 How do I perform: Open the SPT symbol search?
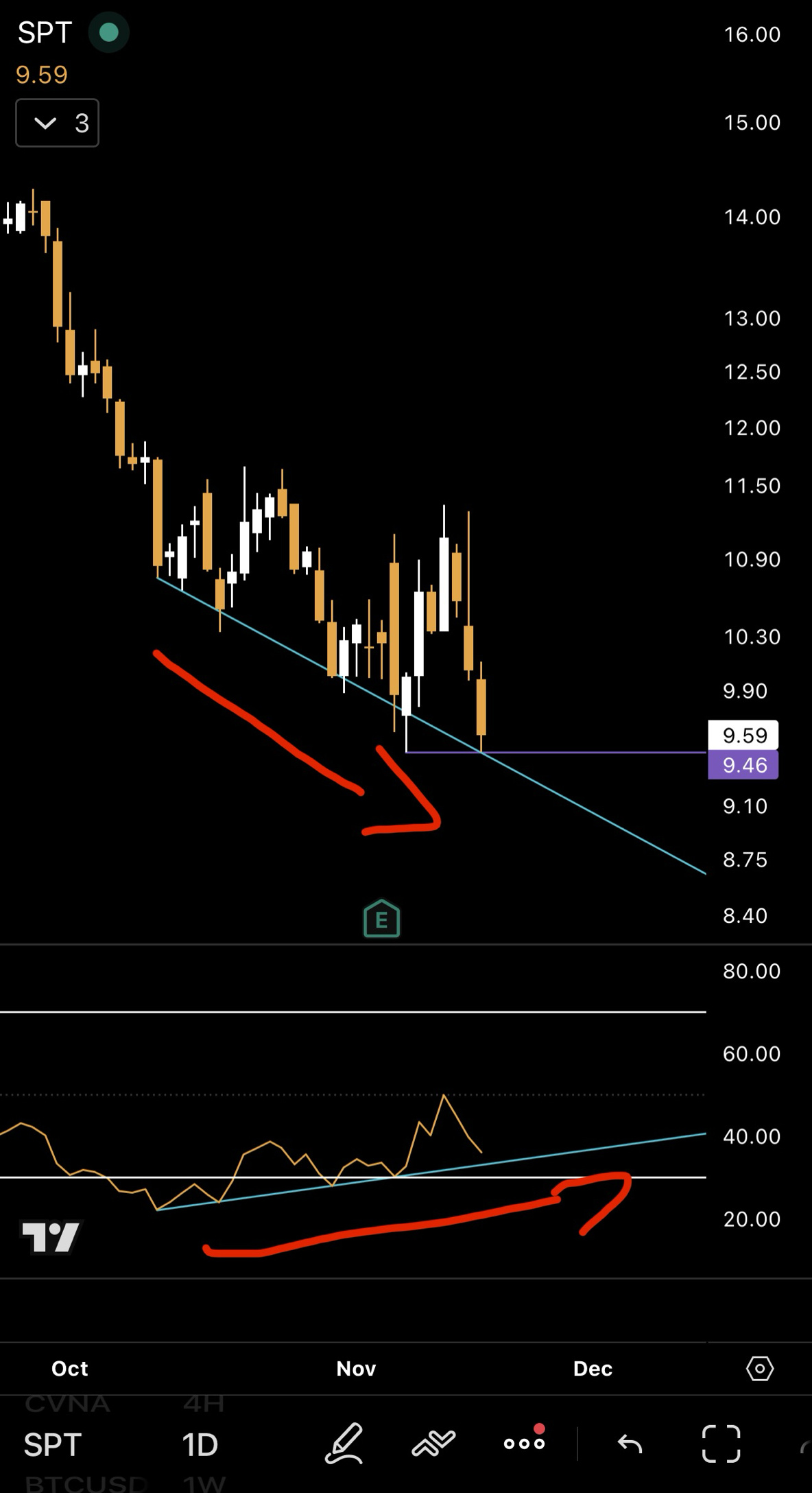tap(53, 1444)
